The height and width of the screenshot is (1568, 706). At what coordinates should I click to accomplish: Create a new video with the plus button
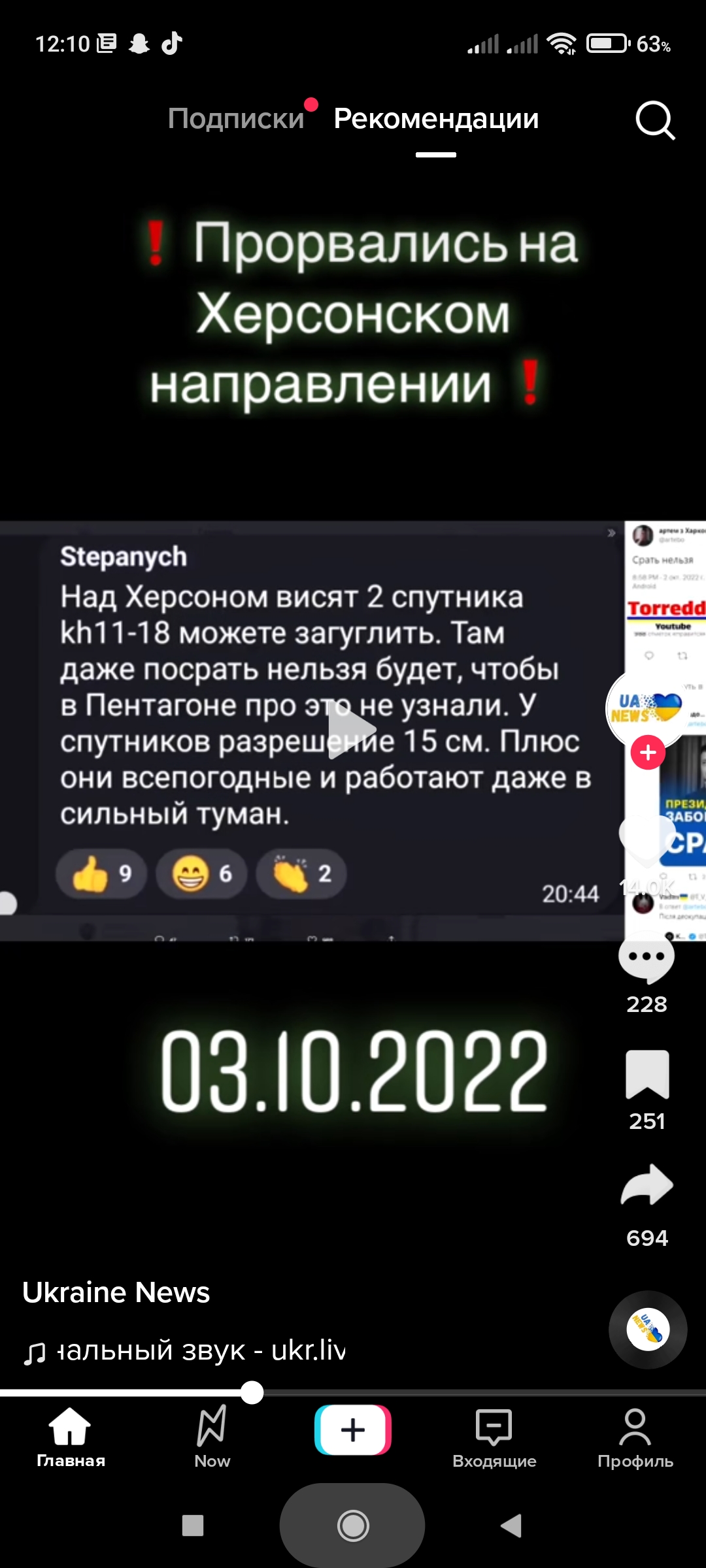353,1429
